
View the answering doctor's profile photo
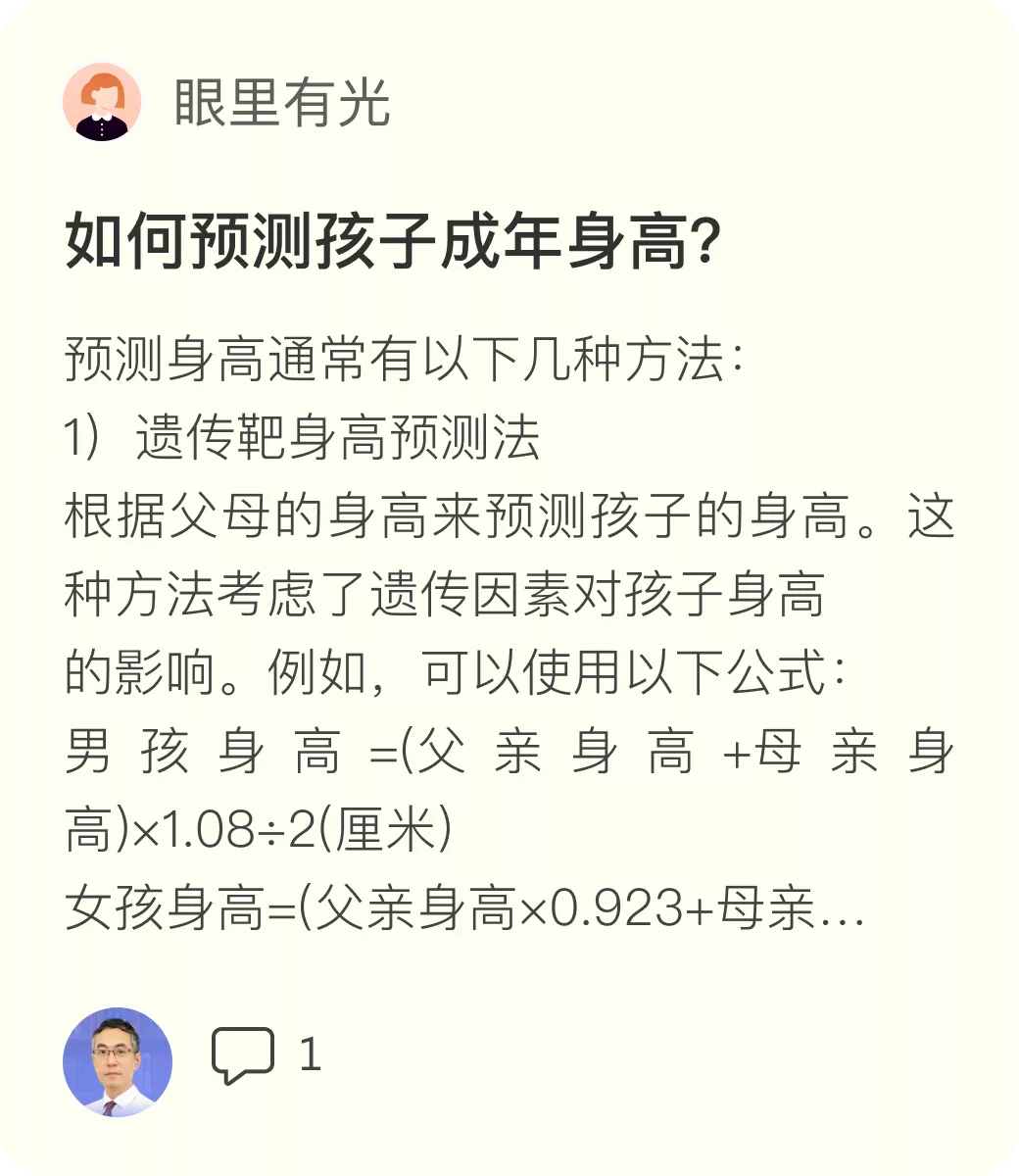point(118,1062)
